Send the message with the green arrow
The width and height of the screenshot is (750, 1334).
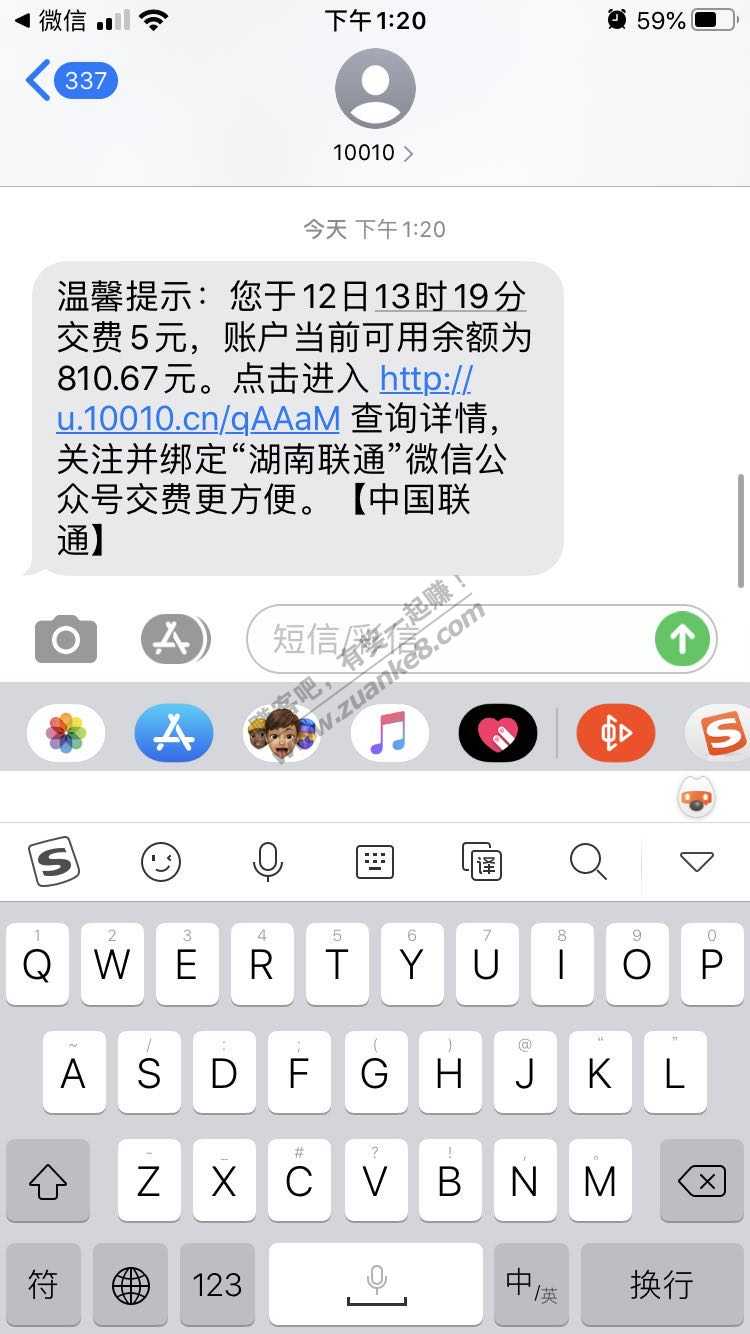tap(682, 639)
